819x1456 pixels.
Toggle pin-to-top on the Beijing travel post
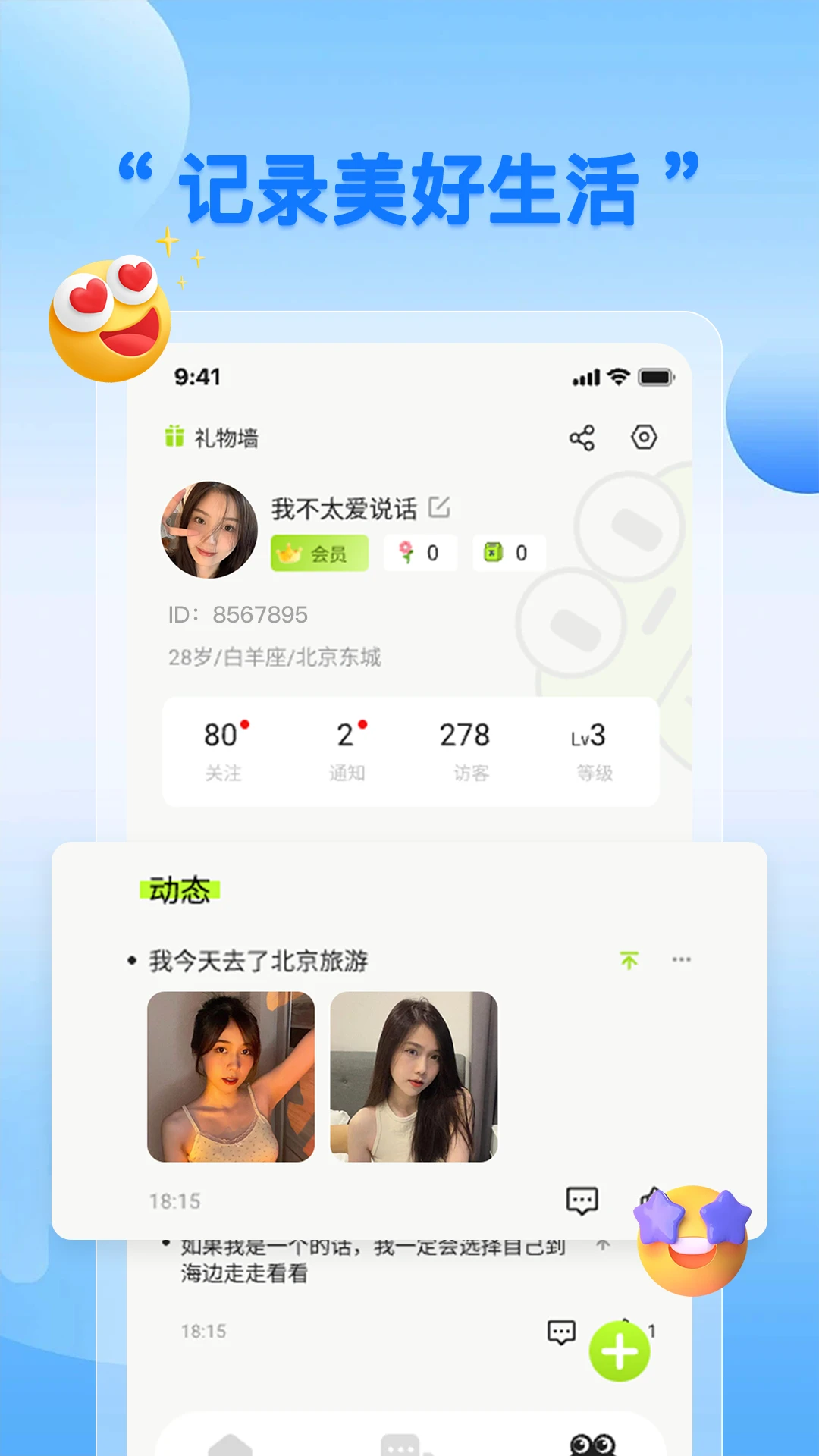629,960
